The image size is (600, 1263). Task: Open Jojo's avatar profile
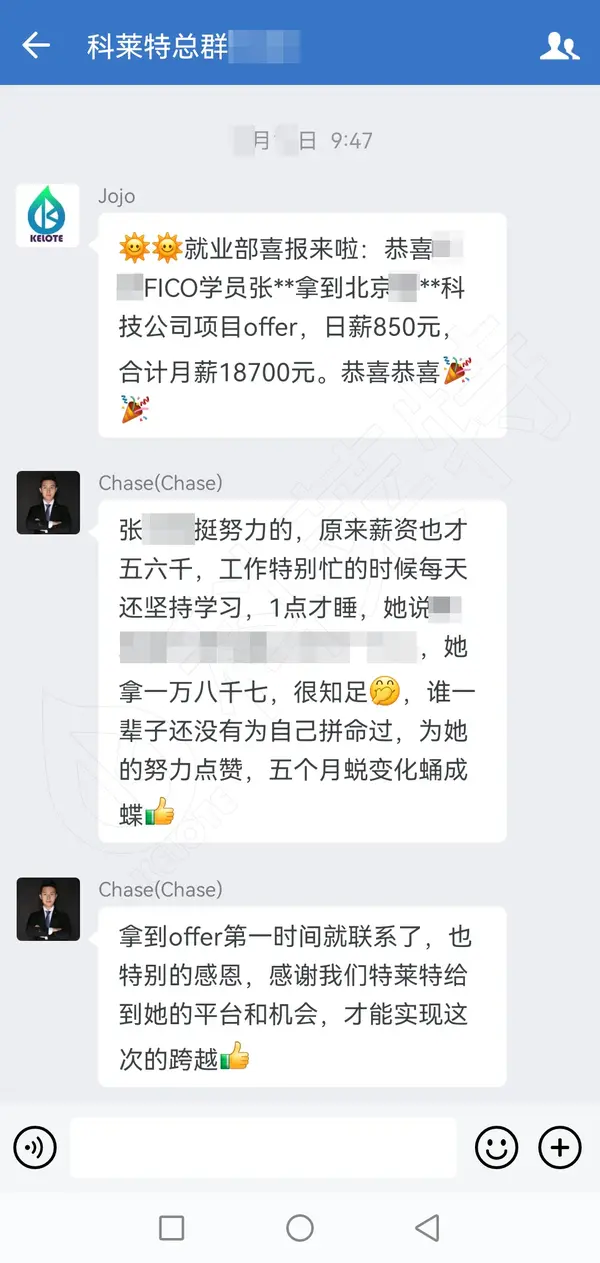[x=48, y=215]
